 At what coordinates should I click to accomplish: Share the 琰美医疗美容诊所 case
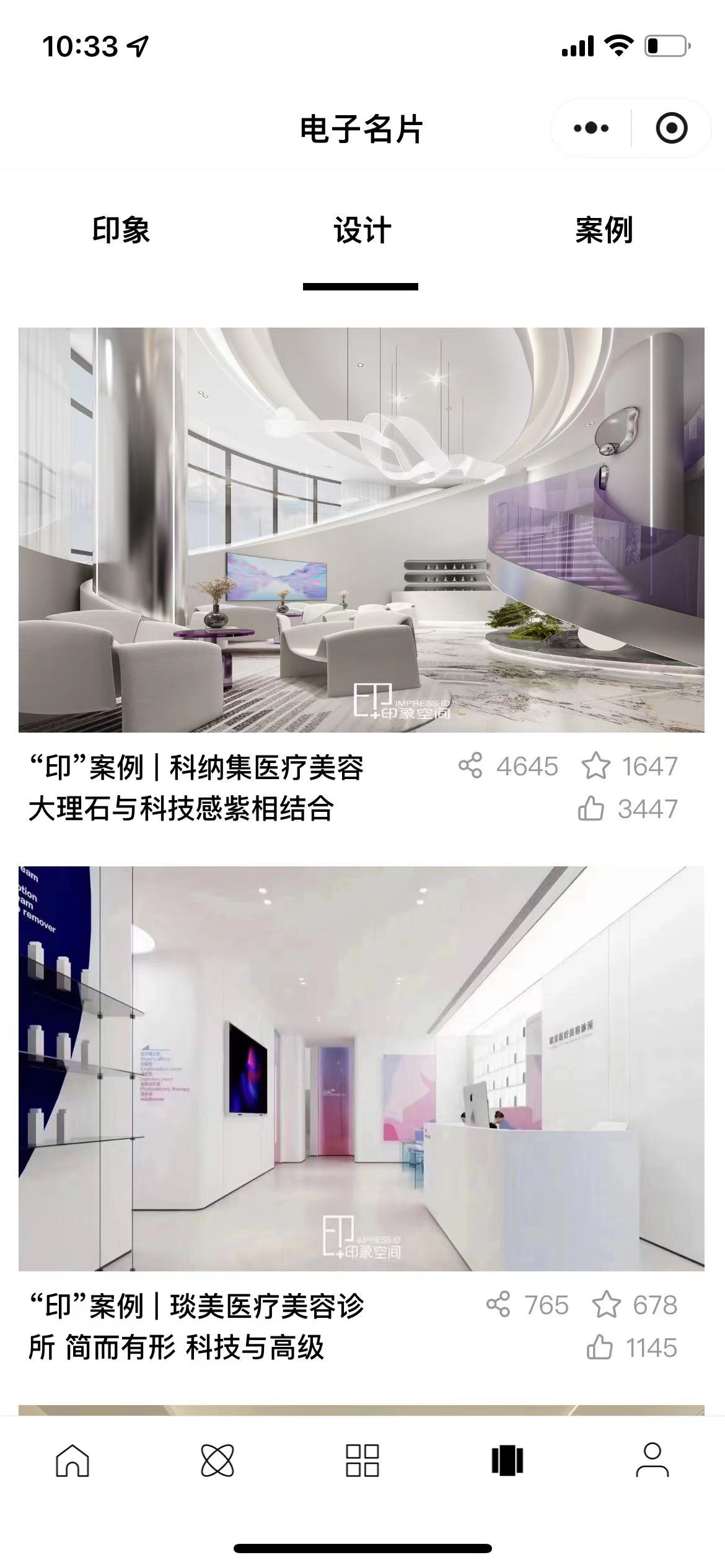click(x=498, y=1305)
